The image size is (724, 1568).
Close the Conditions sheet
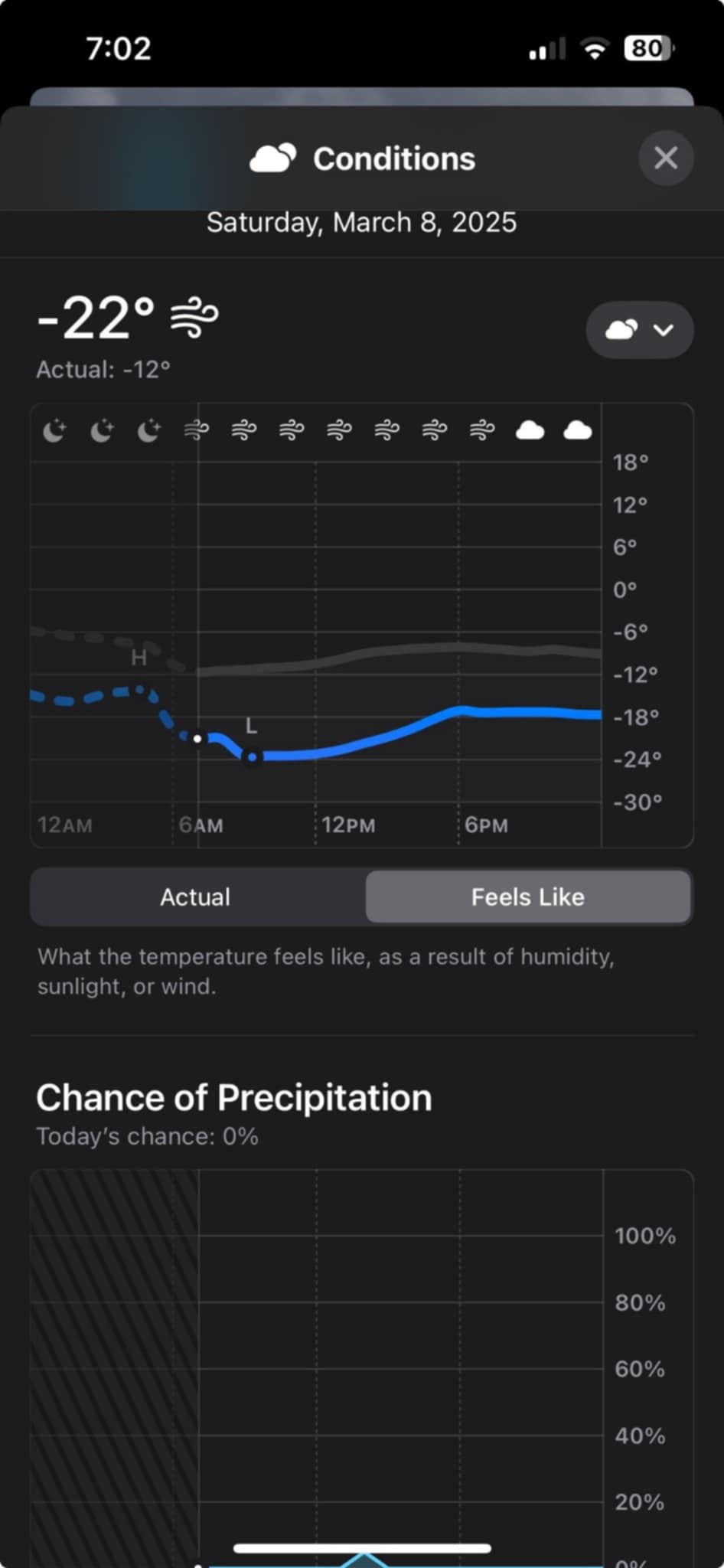(666, 158)
